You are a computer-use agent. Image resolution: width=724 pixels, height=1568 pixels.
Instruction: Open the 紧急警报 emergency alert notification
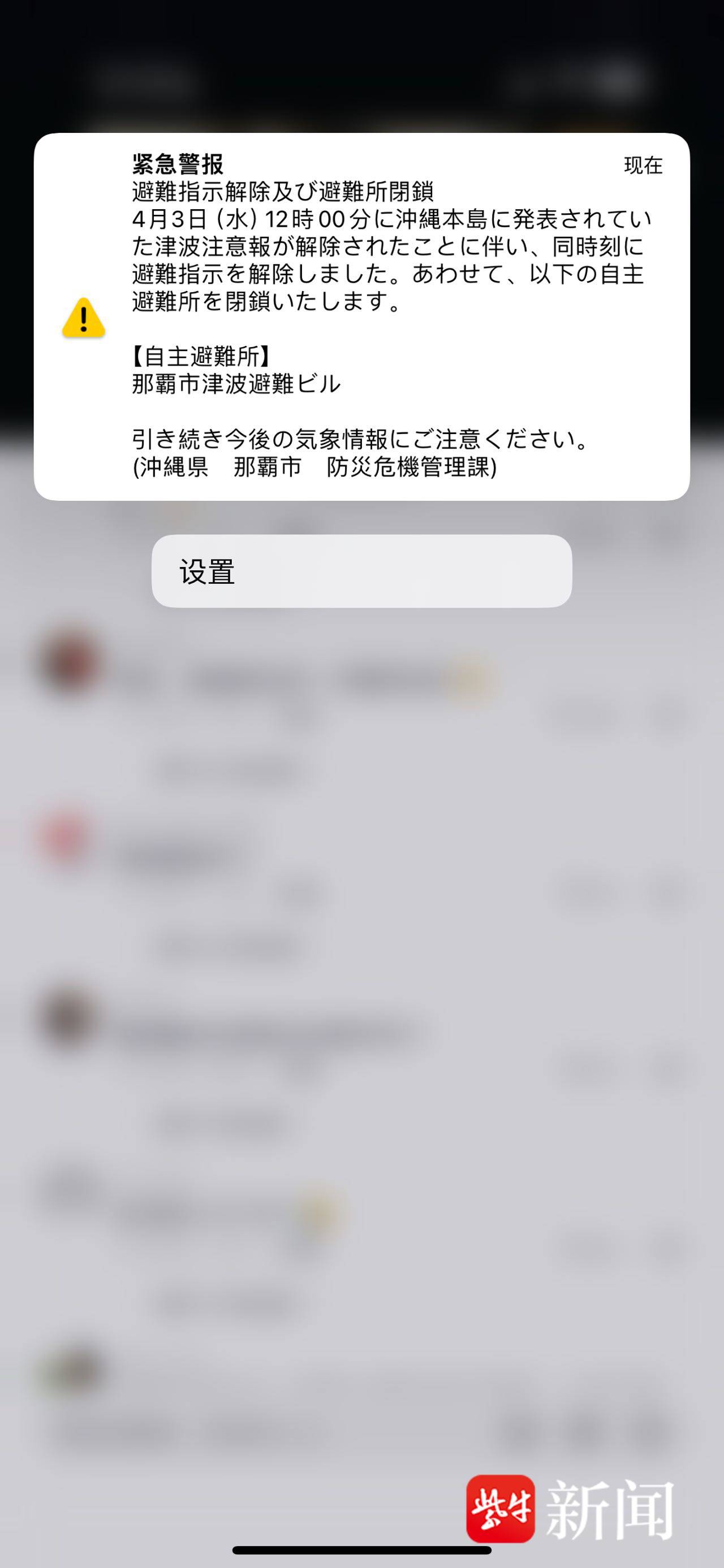361,317
